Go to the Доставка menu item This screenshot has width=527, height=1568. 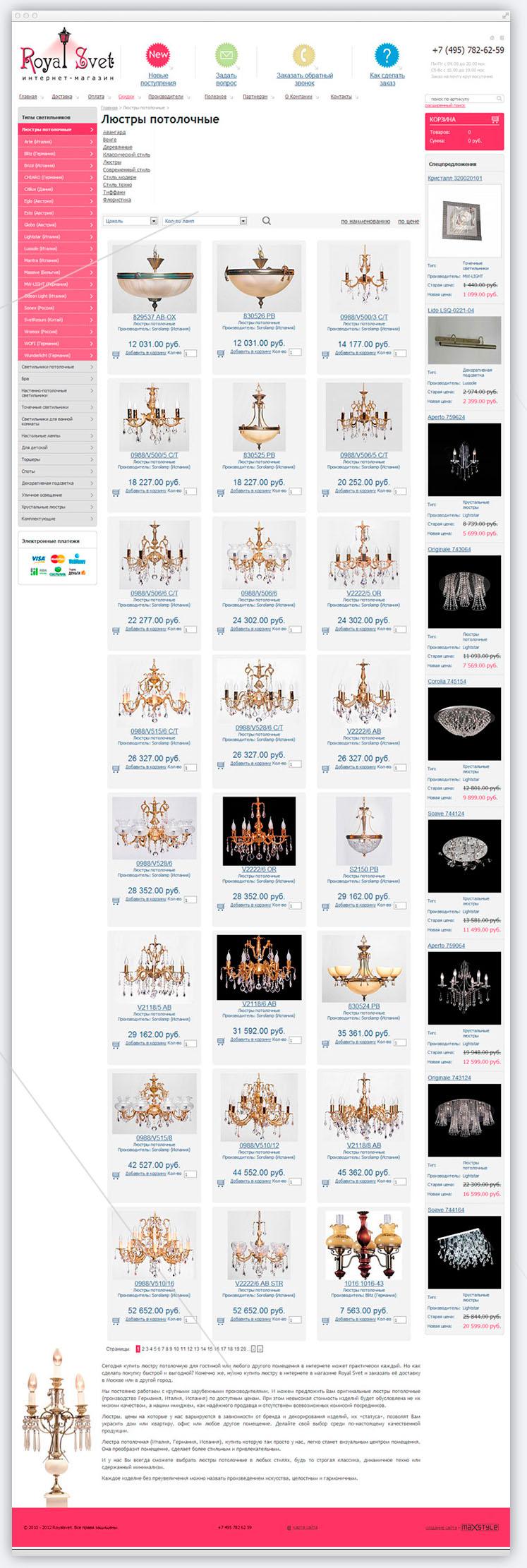point(62,97)
